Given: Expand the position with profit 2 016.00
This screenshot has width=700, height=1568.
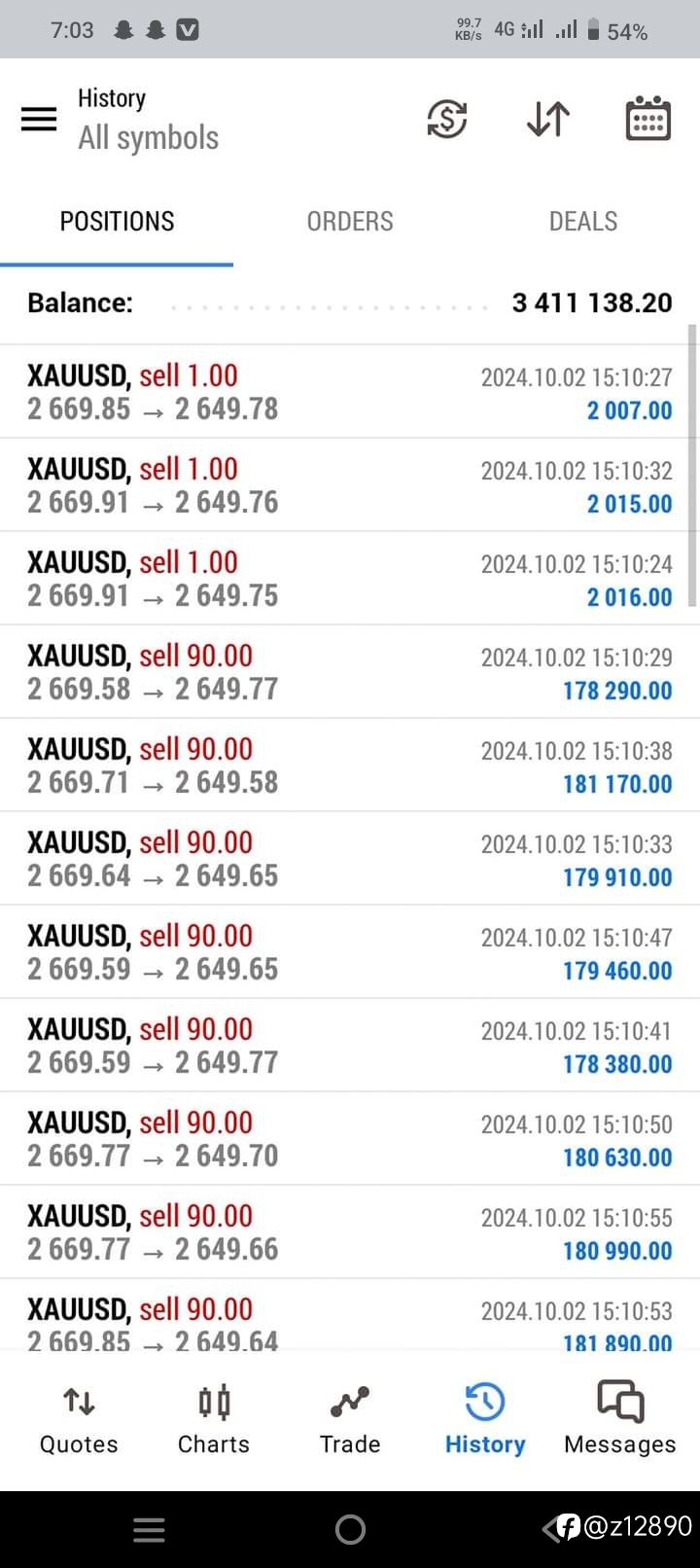Looking at the screenshot, I should [x=350, y=578].
